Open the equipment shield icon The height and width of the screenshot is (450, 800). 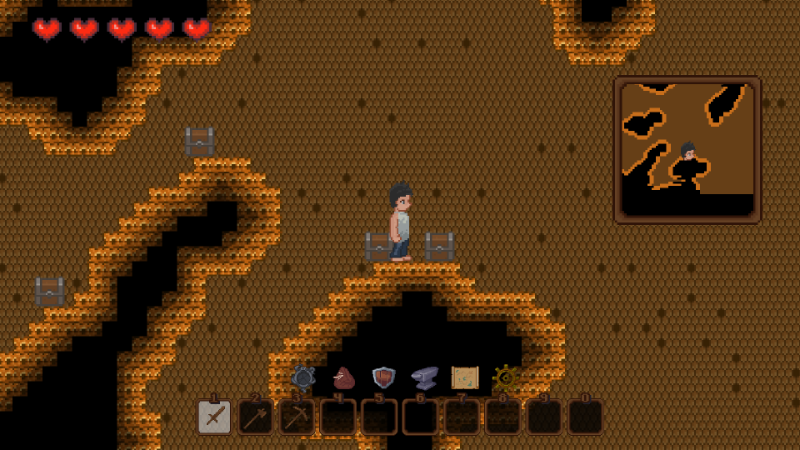[384, 378]
